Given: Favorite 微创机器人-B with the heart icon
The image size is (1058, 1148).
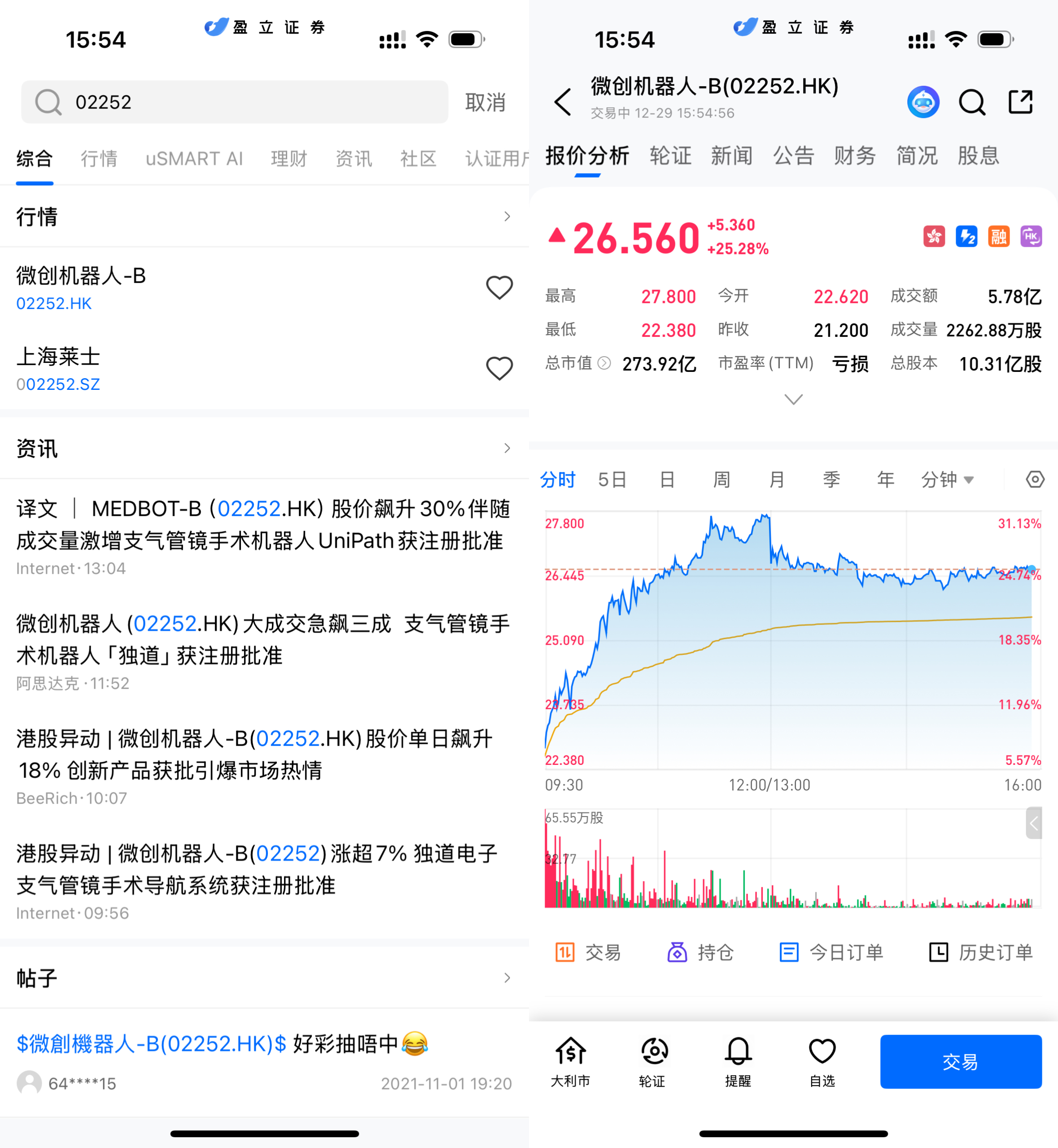Looking at the screenshot, I should point(498,287).
